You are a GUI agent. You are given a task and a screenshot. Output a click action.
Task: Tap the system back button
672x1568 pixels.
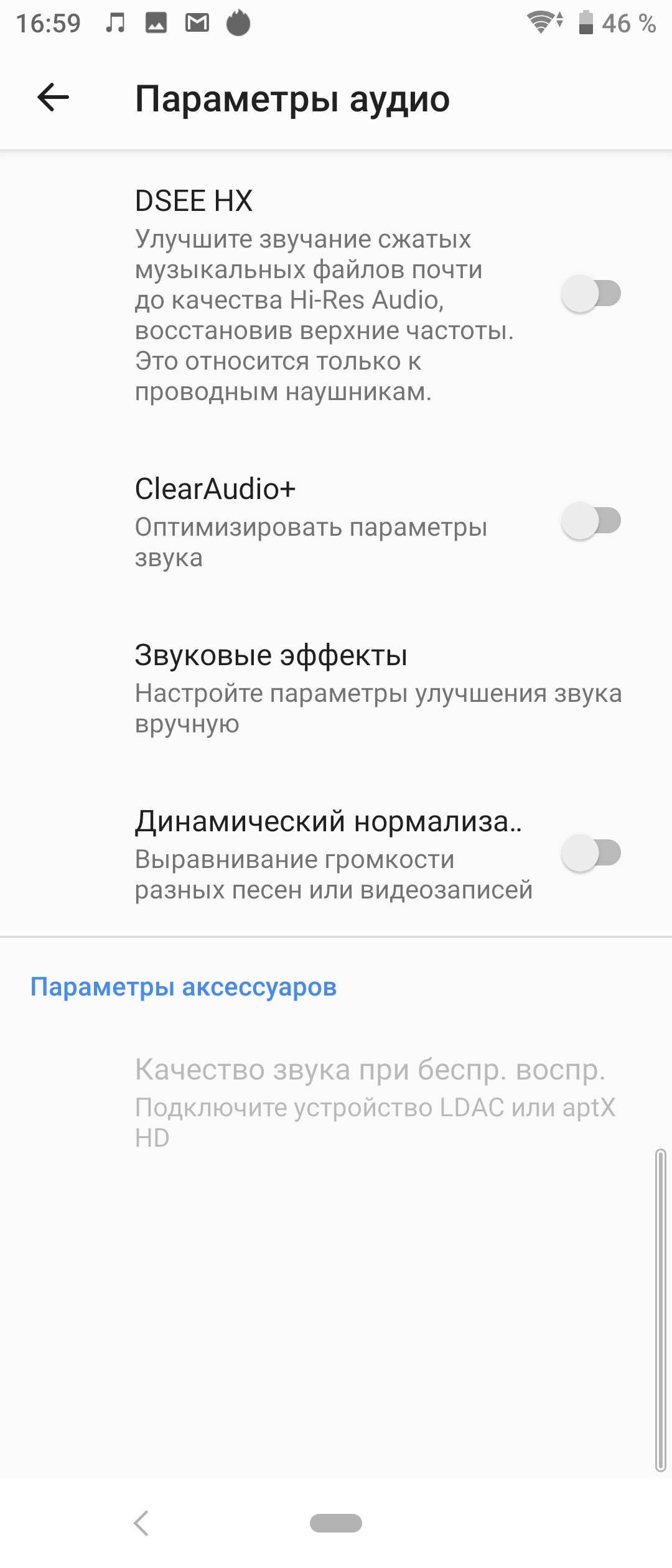tap(142, 1523)
